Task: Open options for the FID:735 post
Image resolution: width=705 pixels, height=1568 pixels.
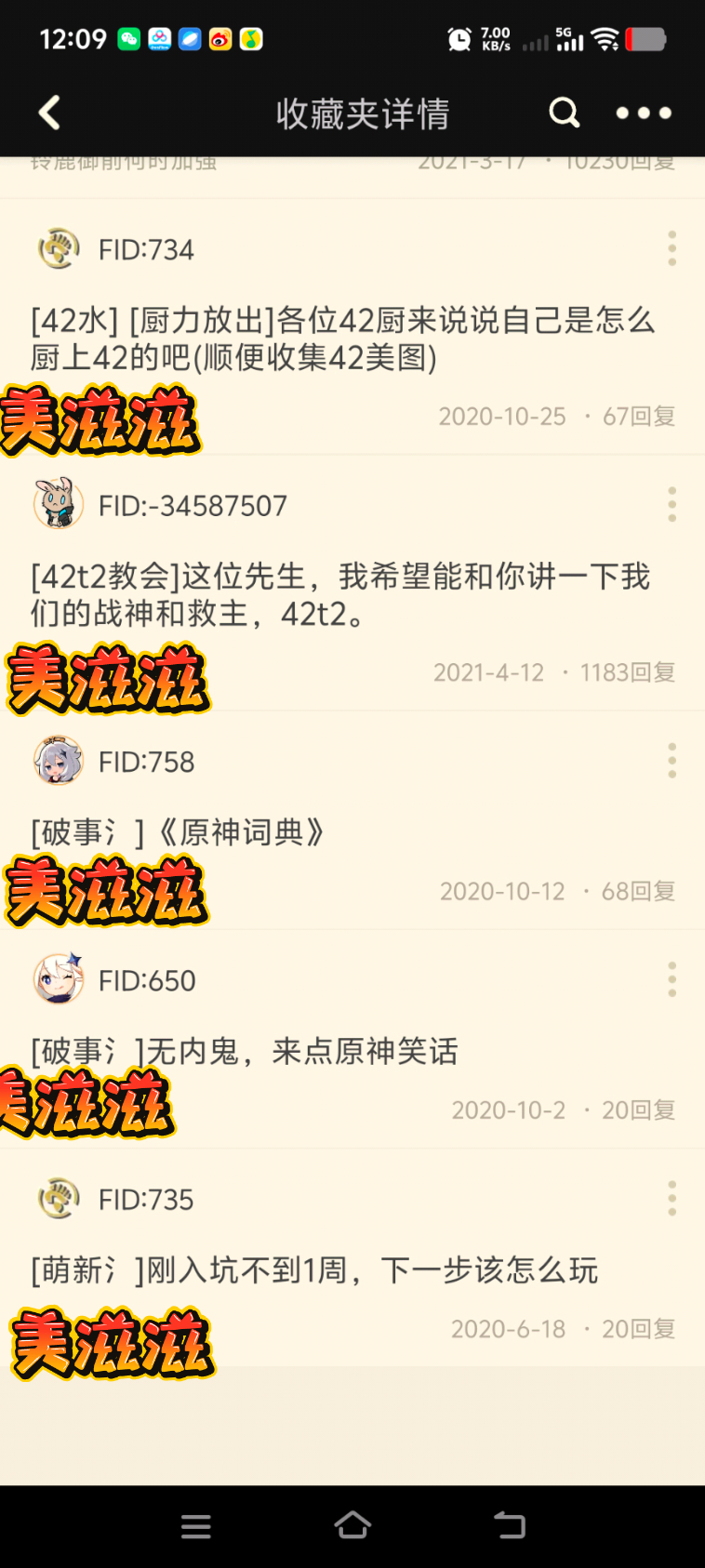Action: 672,1199
